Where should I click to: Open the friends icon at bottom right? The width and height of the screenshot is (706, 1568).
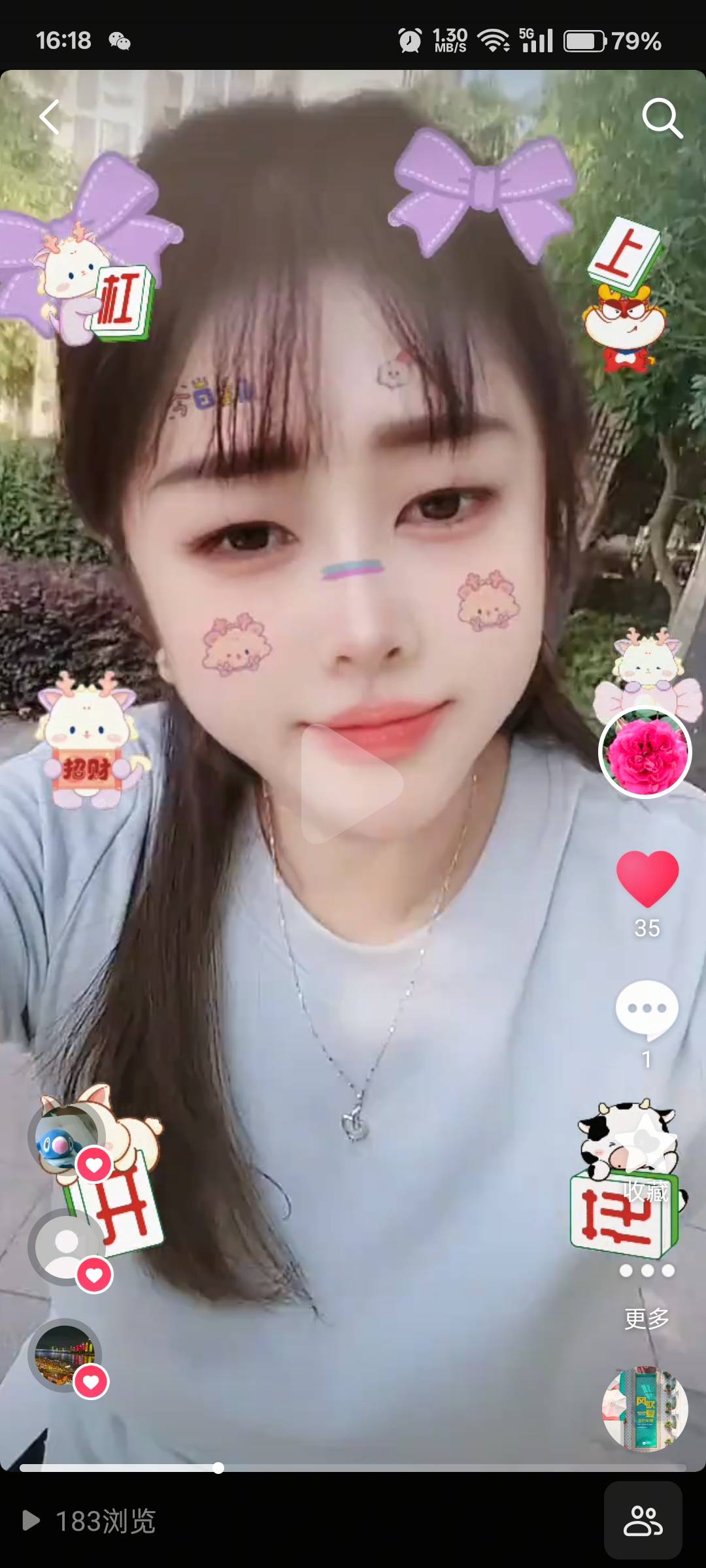(643, 1520)
